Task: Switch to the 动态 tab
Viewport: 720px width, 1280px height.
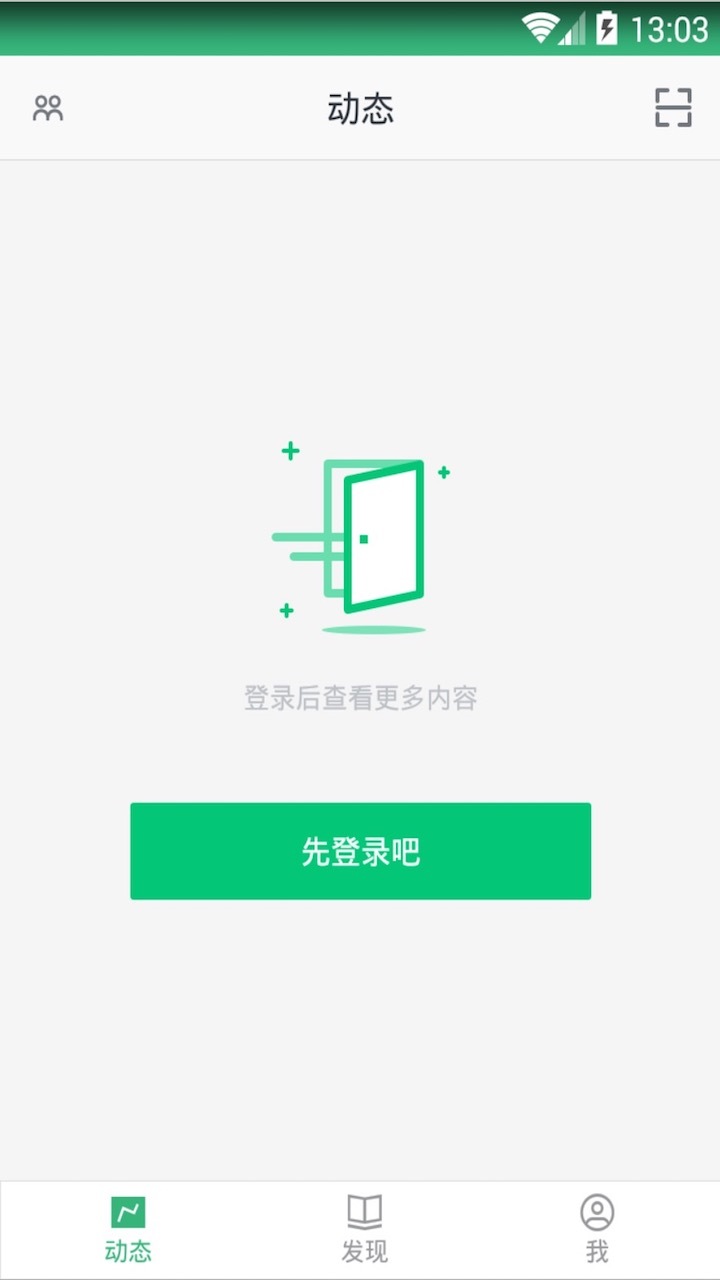Action: coord(128,1229)
